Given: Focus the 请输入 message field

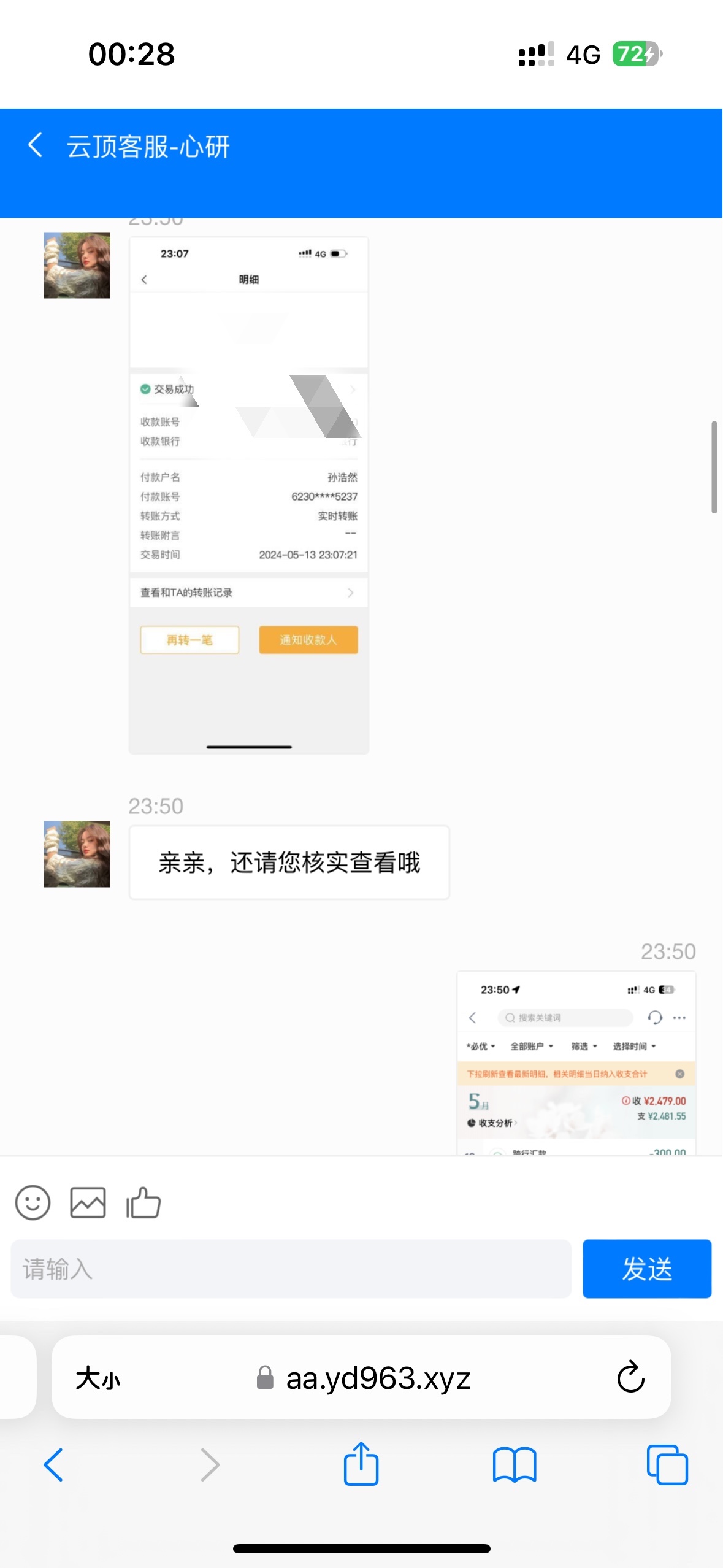Looking at the screenshot, I should tap(291, 1269).
